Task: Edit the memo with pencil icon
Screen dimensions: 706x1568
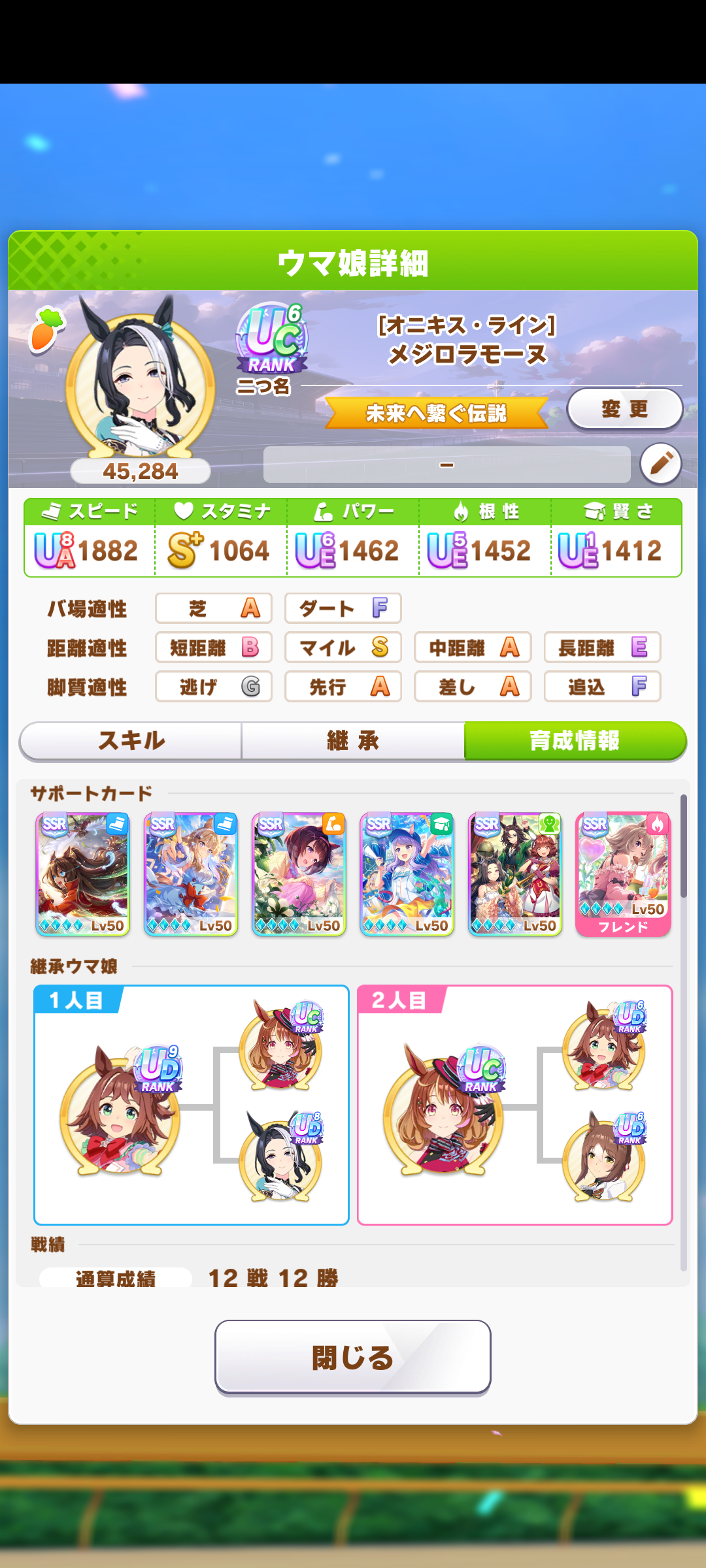Action: coord(660,464)
